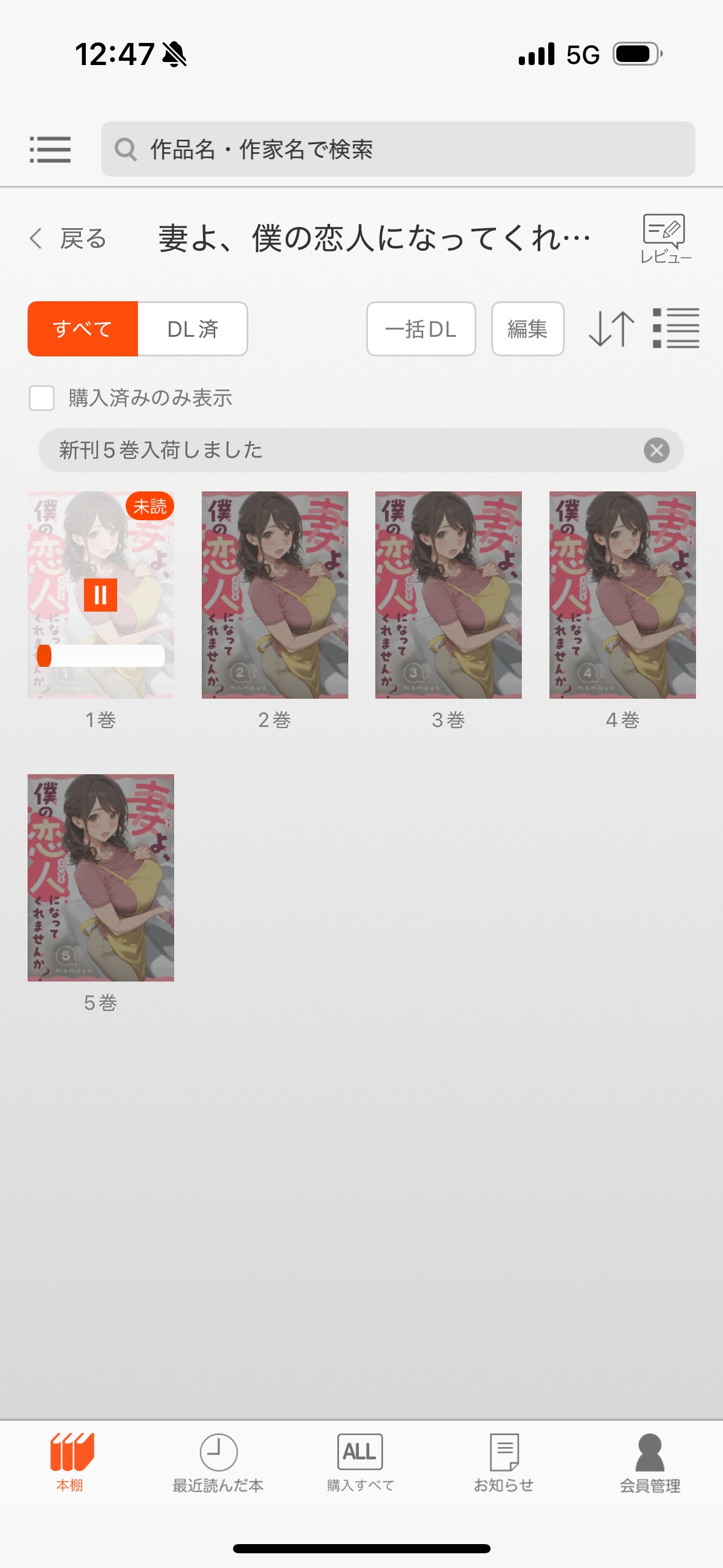Check the 購入済みのみ表示 checkbox
Viewport: 723px width, 1568px height.
coord(42,398)
